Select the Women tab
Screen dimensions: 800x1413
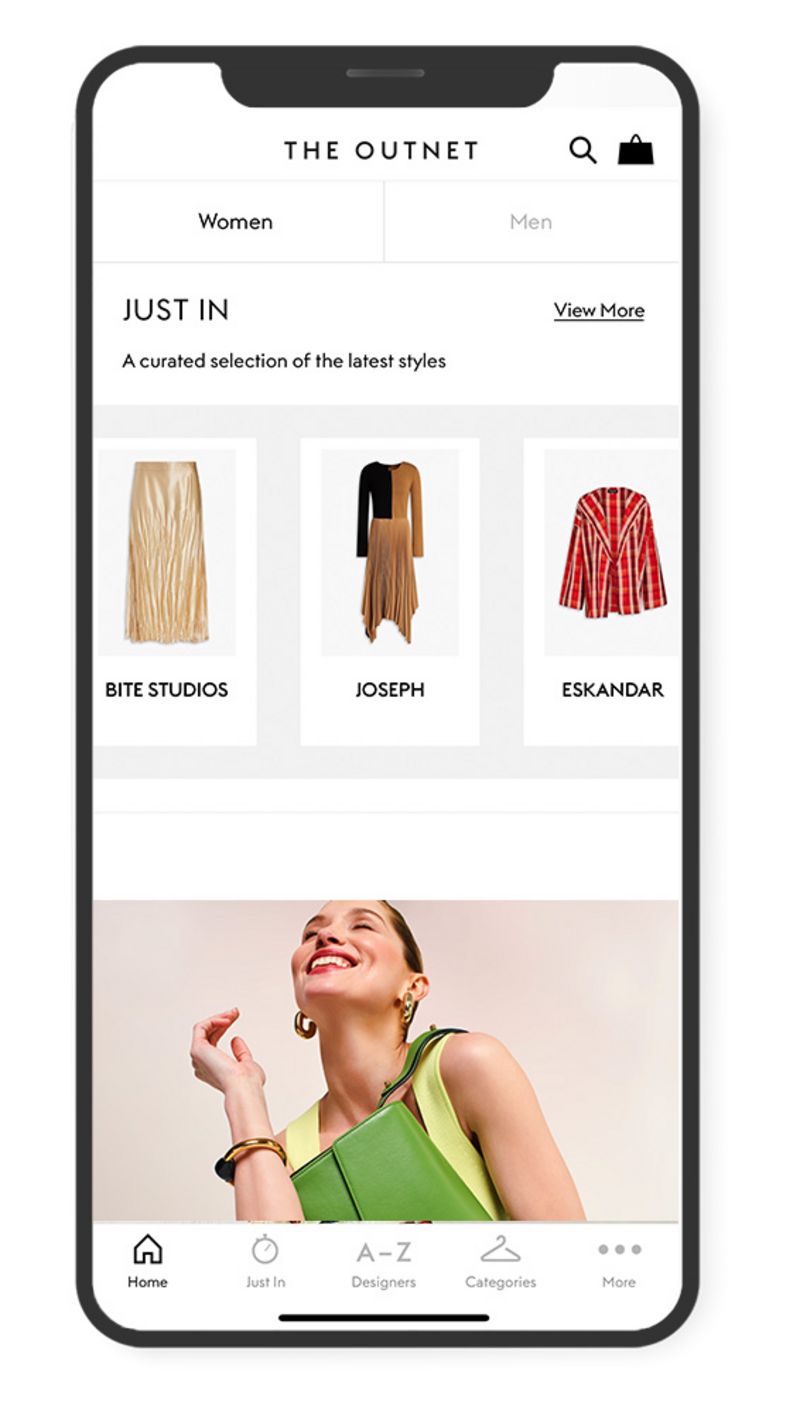[x=238, y=222]
